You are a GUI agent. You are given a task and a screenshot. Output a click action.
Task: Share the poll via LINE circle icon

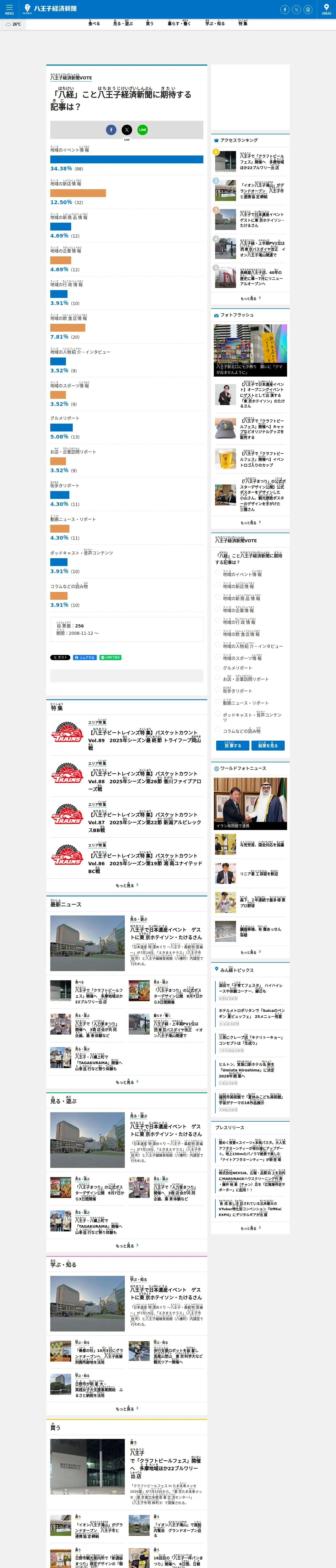(x=142, y=130)
